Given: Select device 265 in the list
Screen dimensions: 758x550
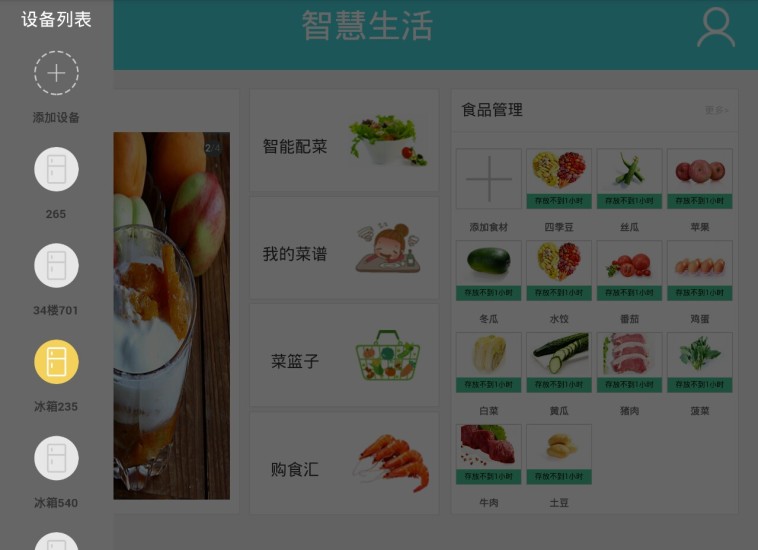Looking at the screenshot, I should pos(56,169).
